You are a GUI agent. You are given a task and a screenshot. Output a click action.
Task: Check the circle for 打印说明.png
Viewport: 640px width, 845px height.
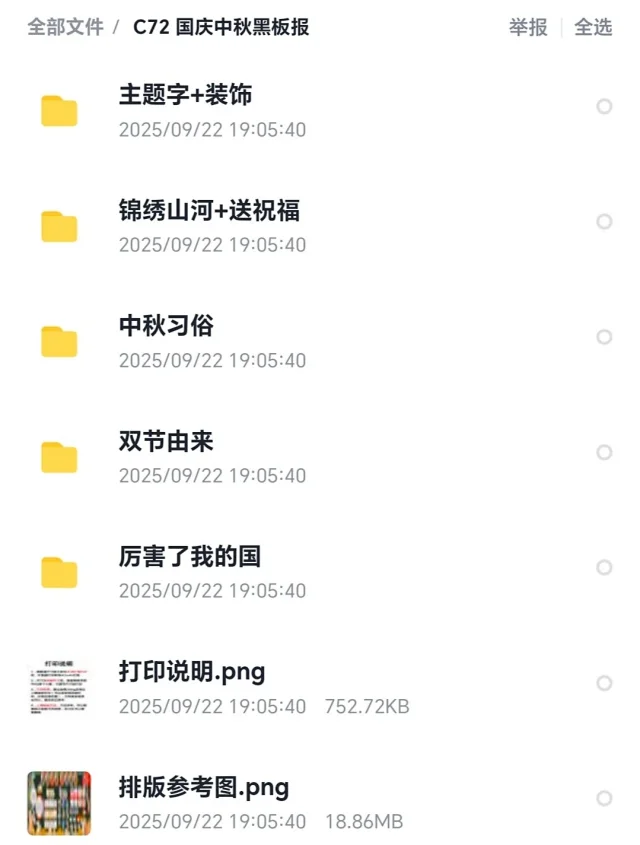click(x=604, y=683)
